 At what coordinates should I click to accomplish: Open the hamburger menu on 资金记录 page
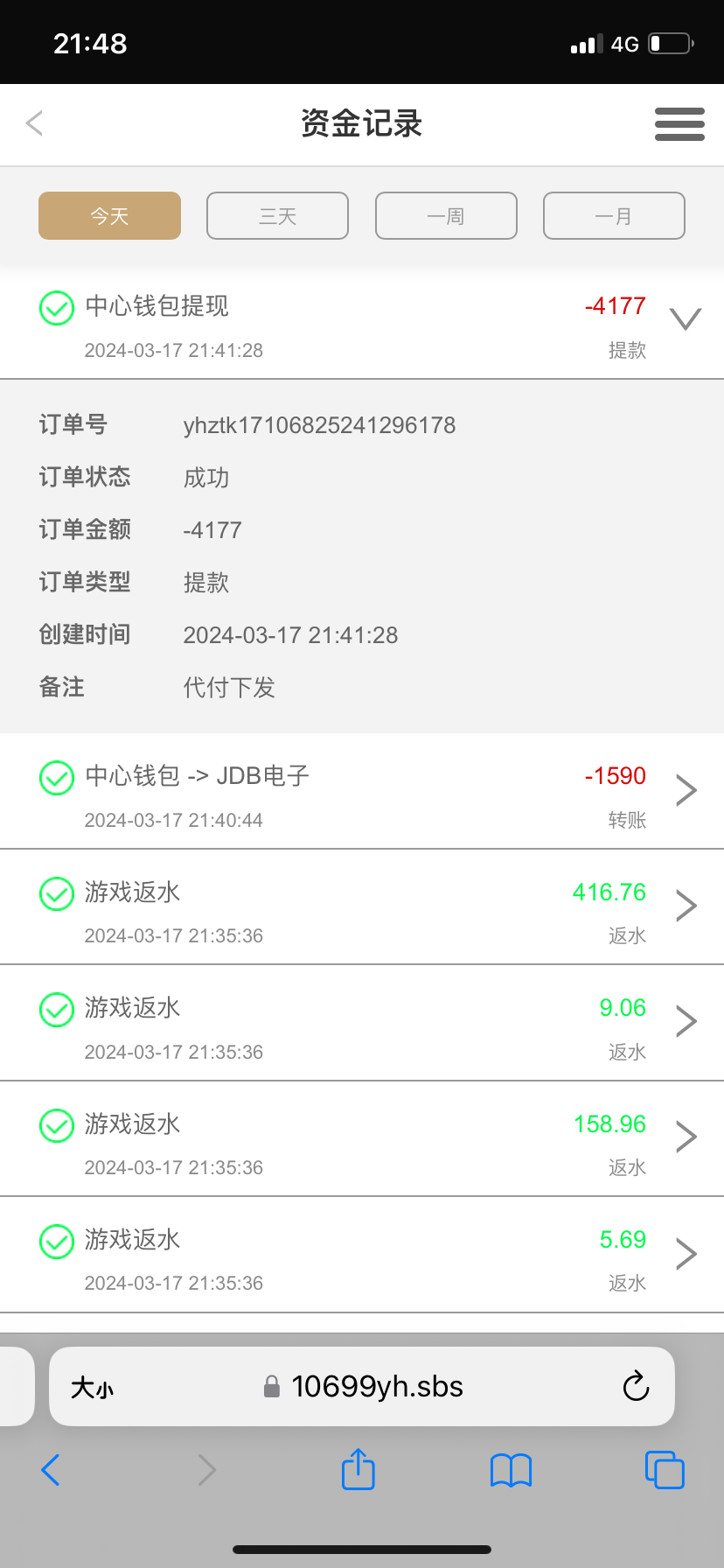pos(679,124)
